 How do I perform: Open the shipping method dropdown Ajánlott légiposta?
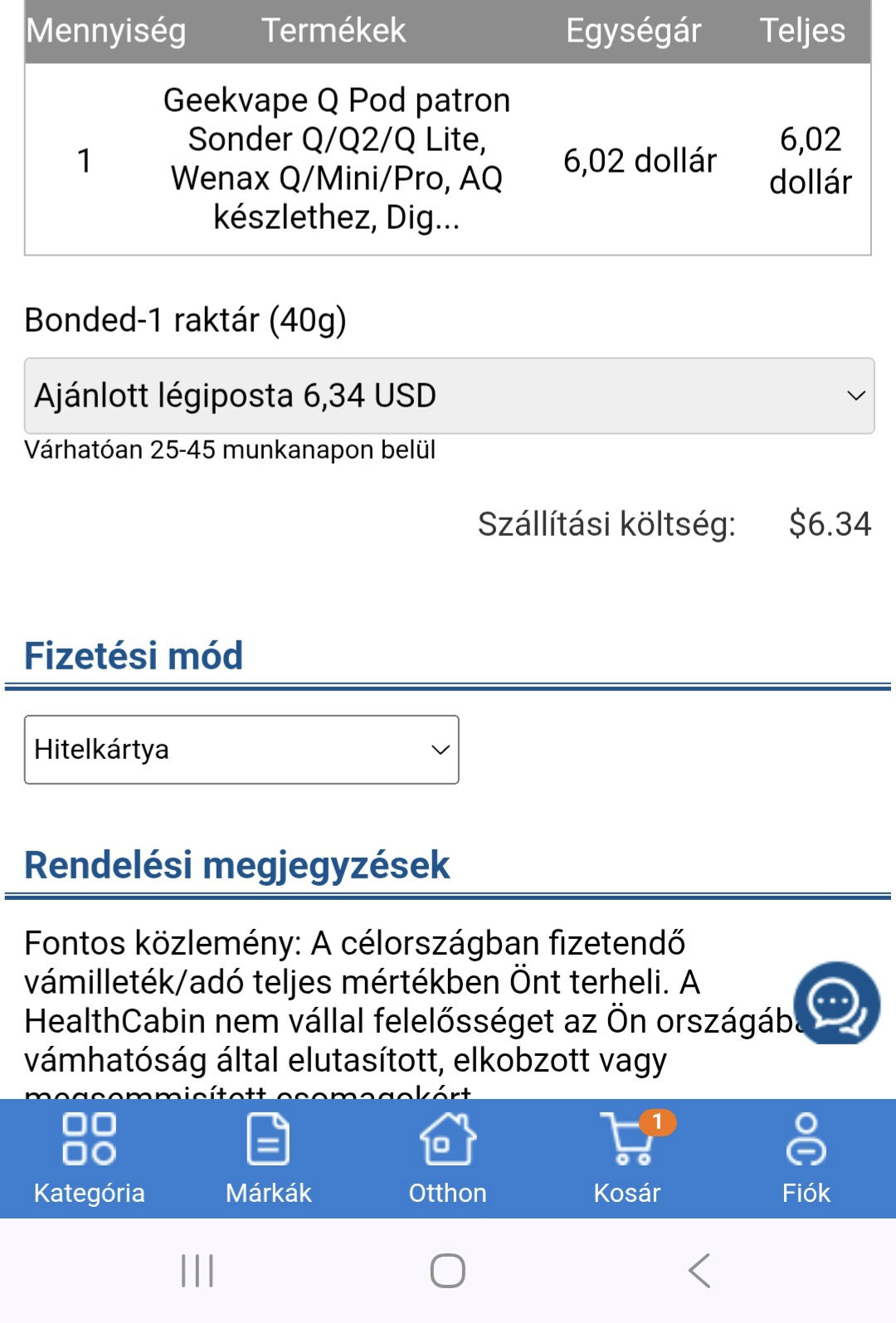[449, 396]
